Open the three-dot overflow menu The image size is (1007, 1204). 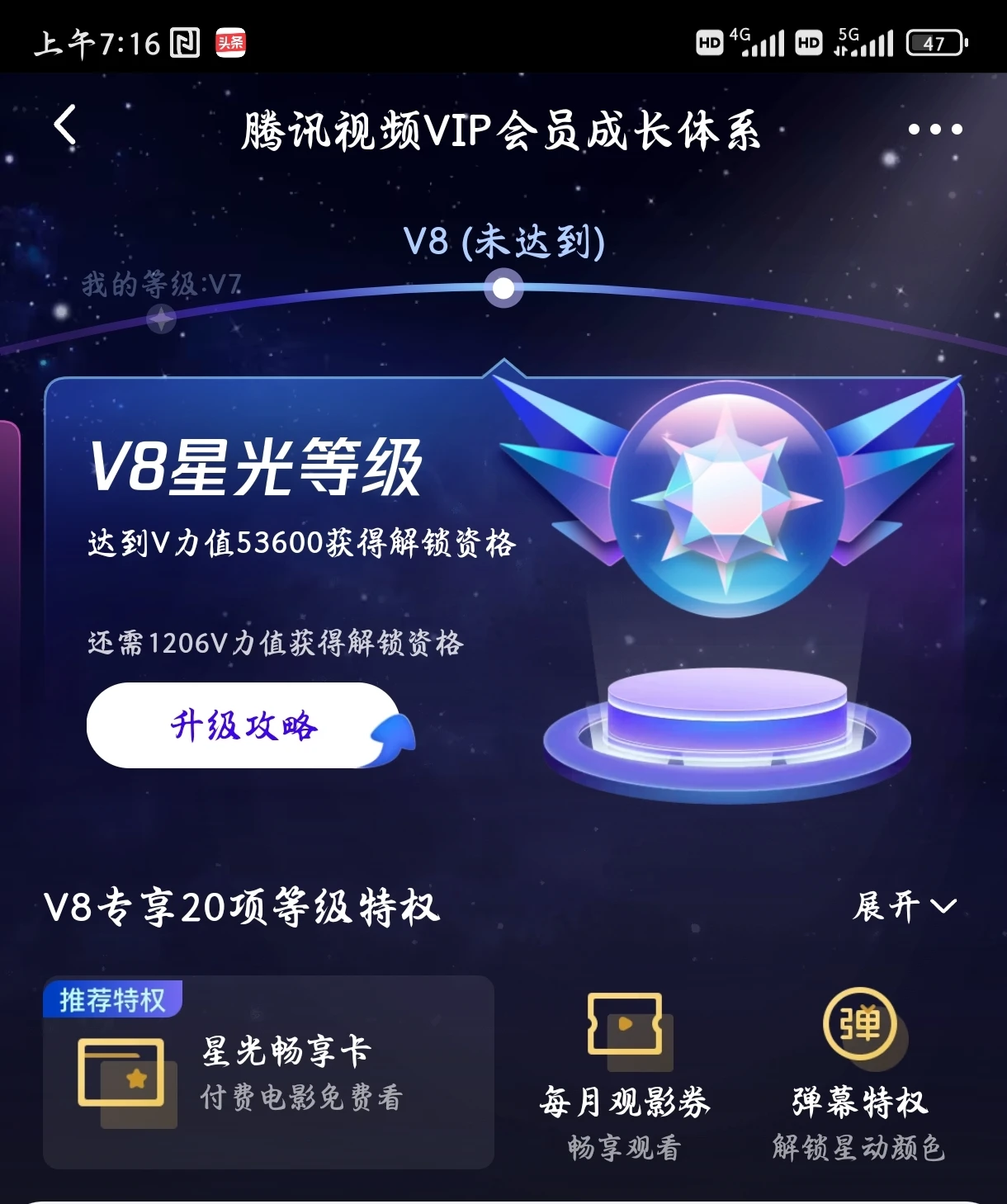coord(934,130)
